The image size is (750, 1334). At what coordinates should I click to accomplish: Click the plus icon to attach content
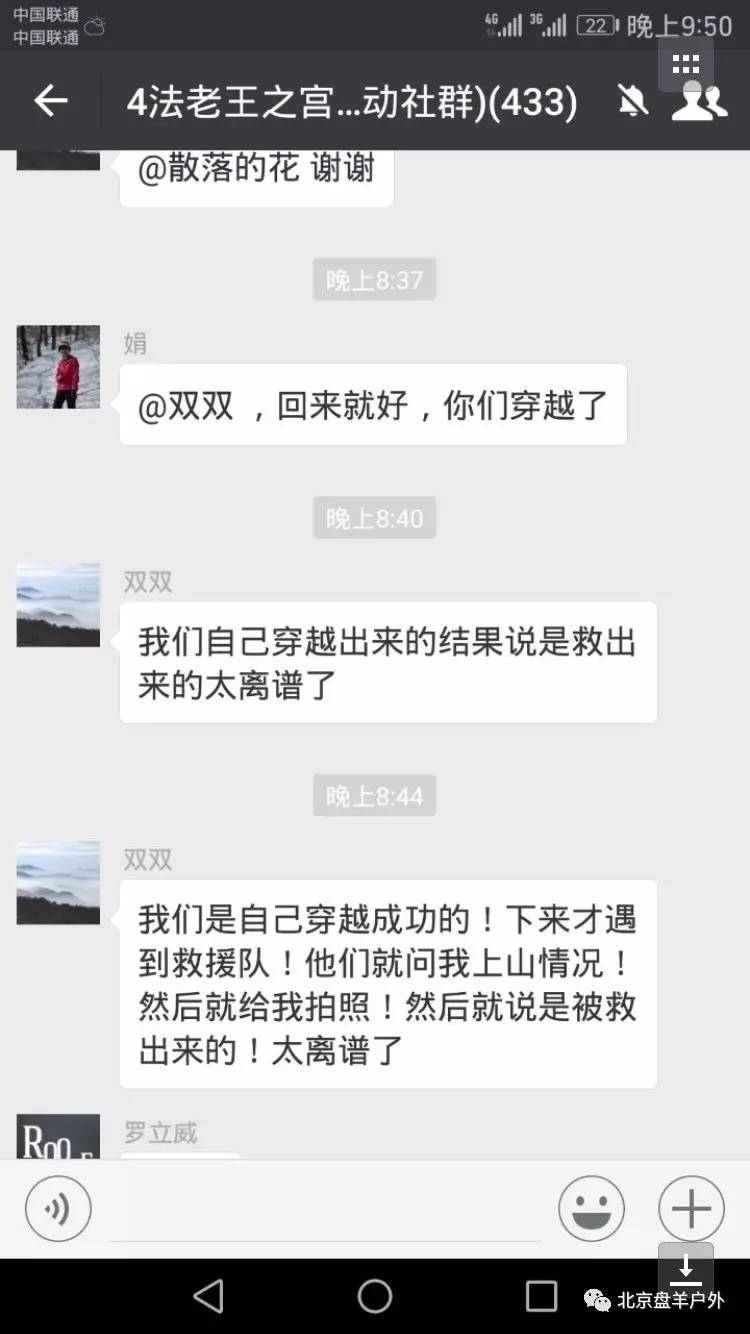coord(689,1208)
